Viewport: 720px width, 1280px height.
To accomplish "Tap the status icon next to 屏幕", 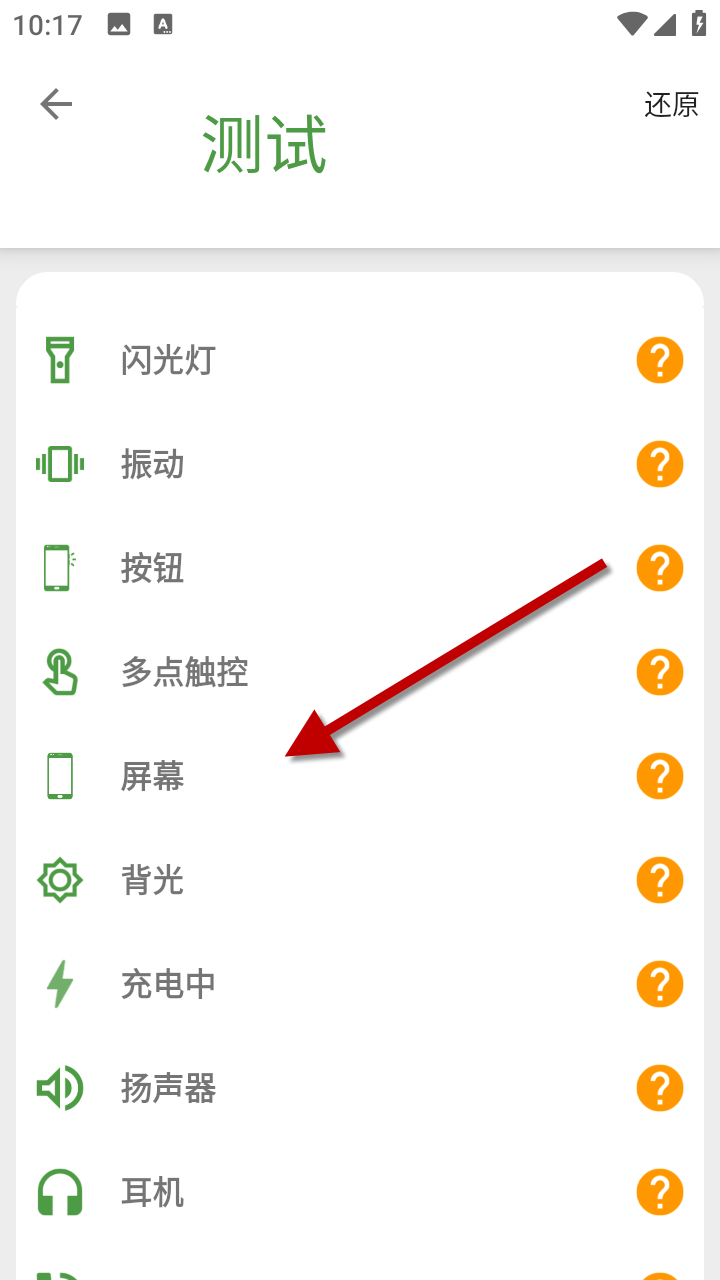I will click(x=660, y=776).
